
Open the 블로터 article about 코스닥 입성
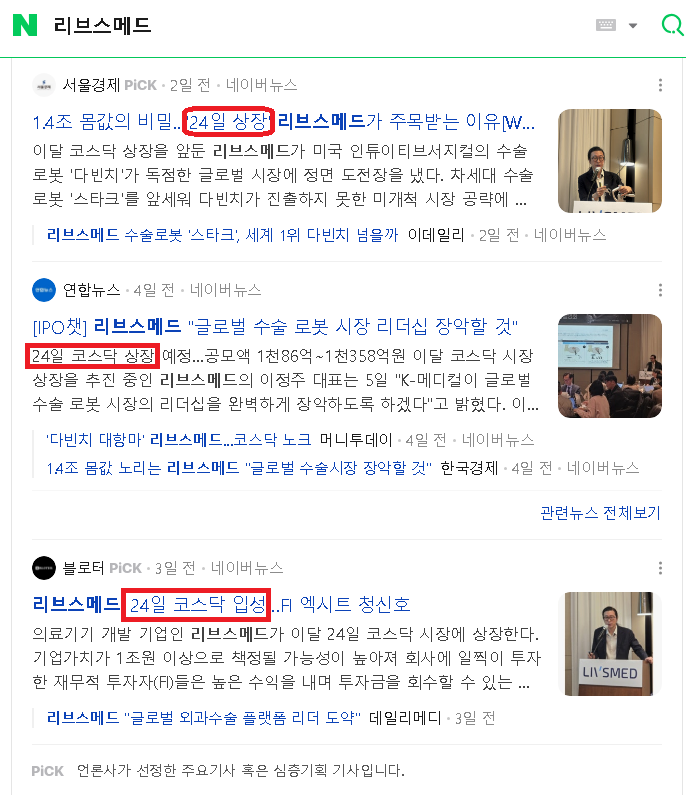click(221, 604)
